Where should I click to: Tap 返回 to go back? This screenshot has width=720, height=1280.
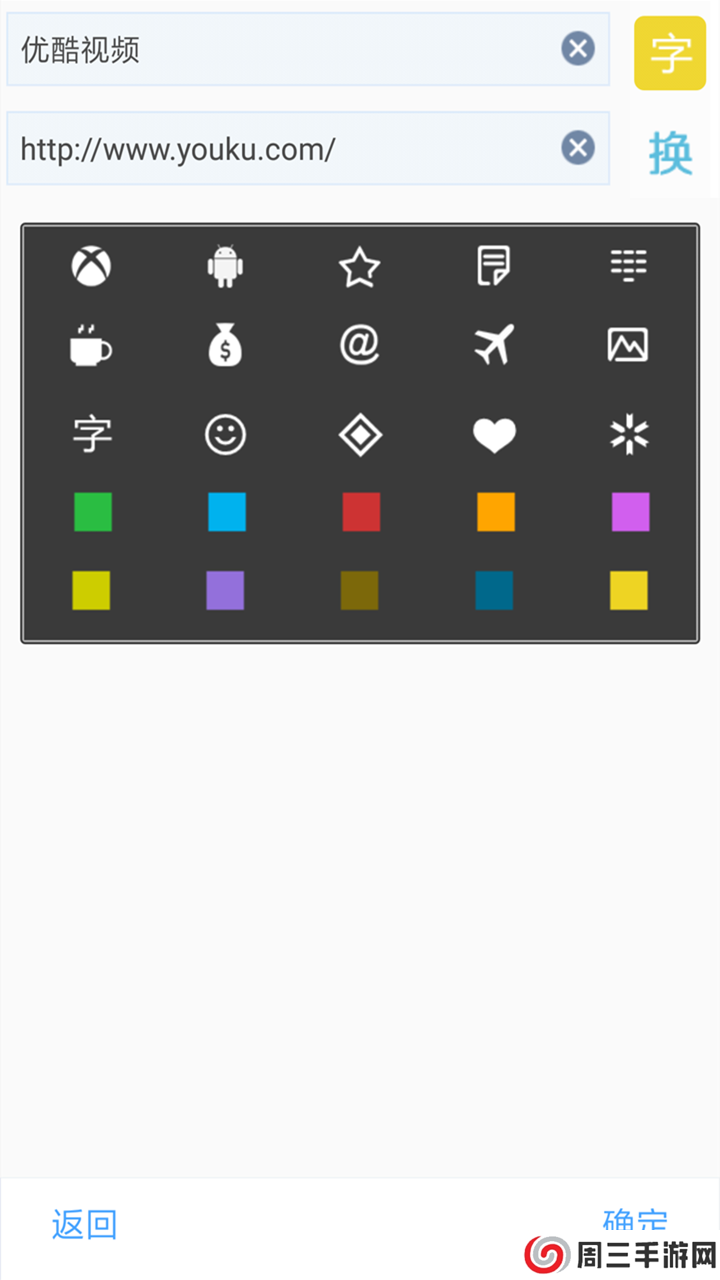85,1224
